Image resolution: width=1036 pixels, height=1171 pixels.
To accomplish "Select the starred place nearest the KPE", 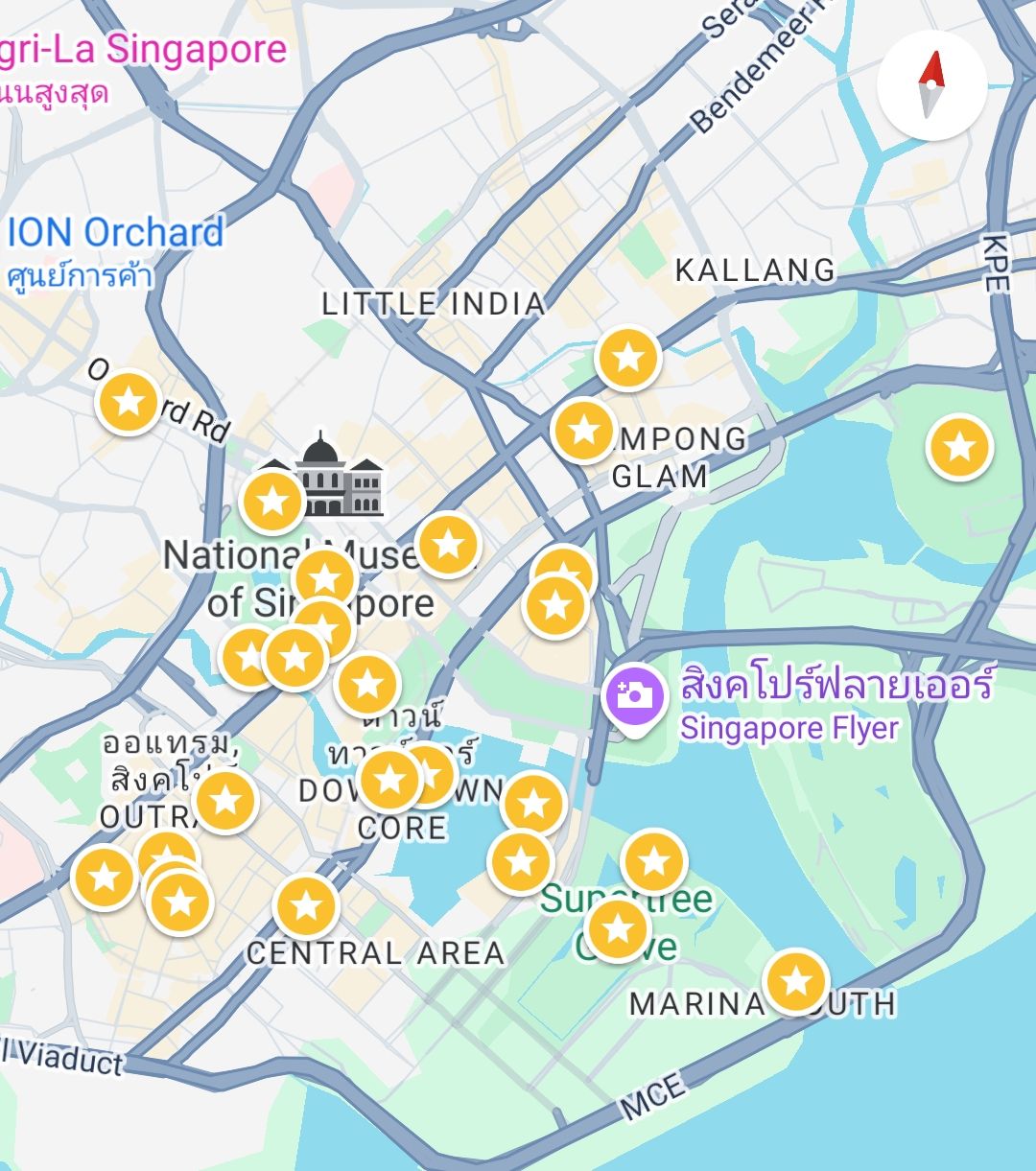I will point(959,447).
